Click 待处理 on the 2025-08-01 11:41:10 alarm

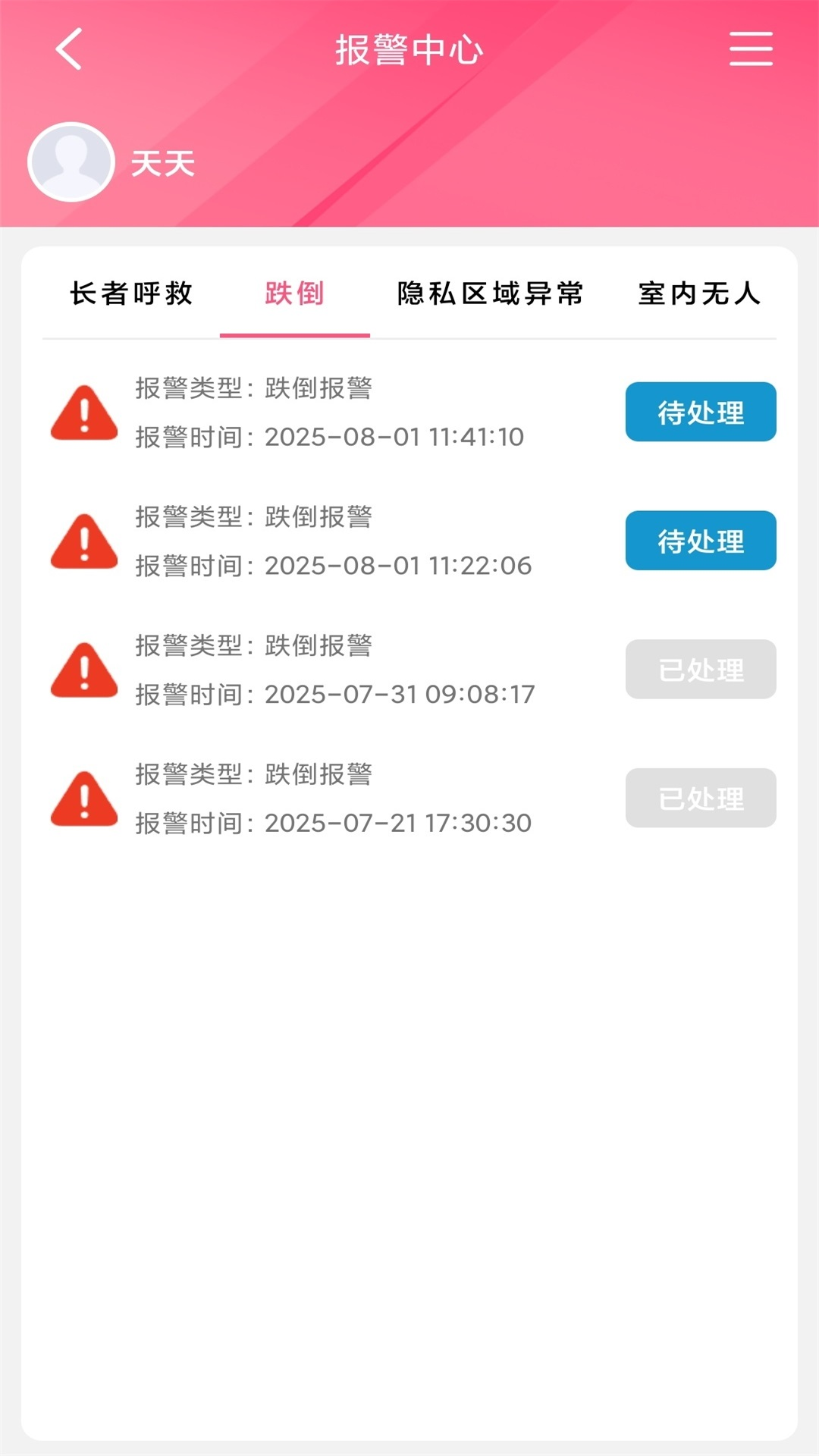coord(700,412)
